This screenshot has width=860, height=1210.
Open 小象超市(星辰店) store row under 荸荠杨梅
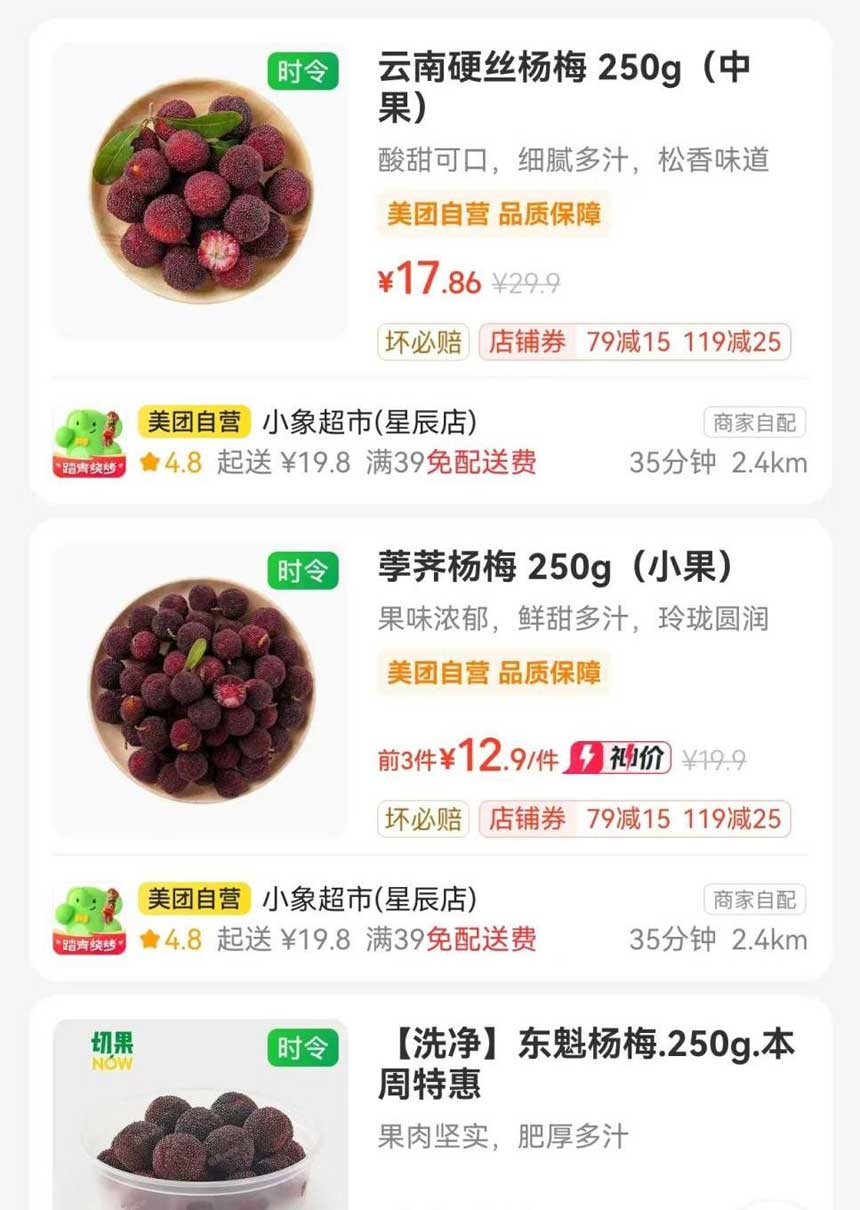[x=369, y=900]
